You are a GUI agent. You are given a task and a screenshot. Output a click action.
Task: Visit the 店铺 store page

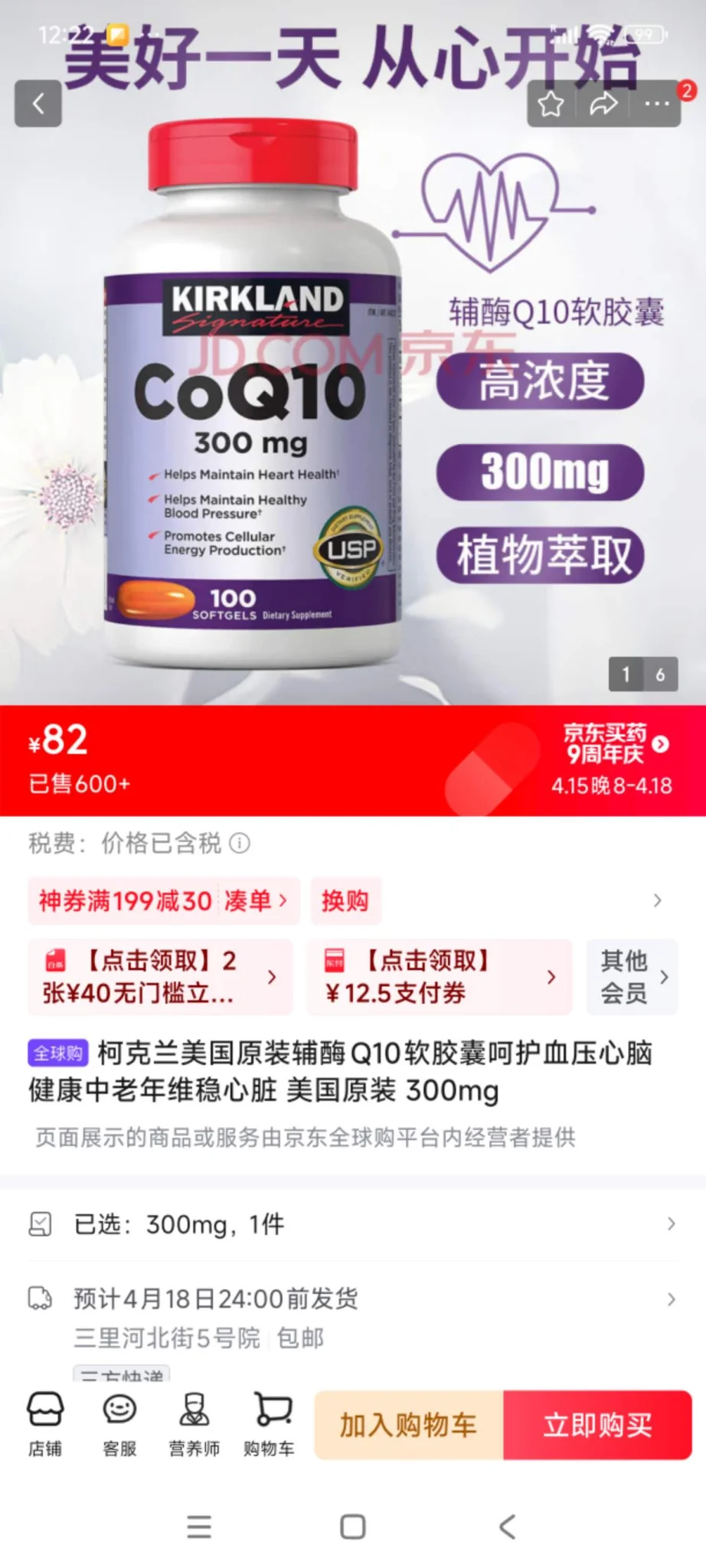point(45,1424)
